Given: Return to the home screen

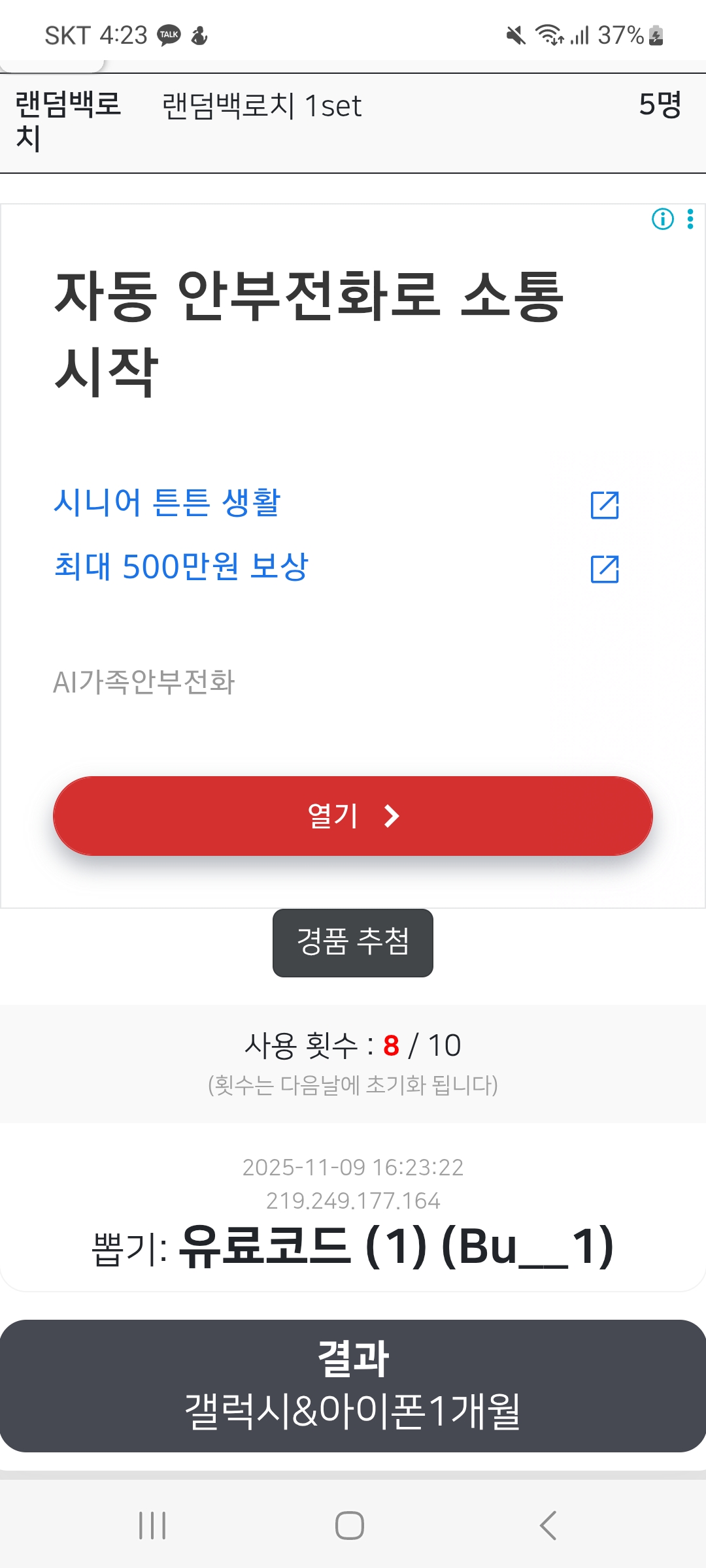Looking at the screenshot, I should (350, 1526).
